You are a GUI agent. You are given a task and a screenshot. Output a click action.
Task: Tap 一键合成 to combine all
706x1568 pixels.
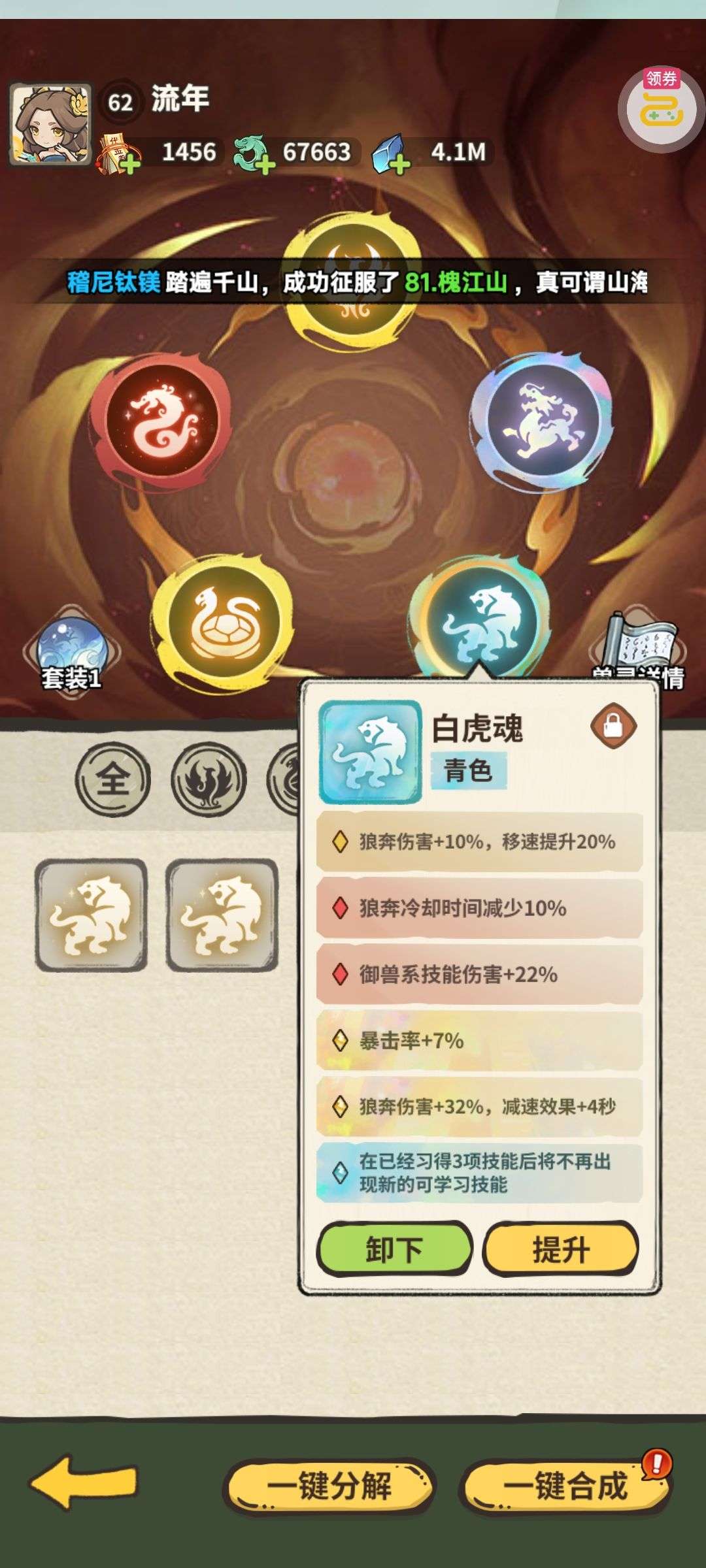(565, 1486)
